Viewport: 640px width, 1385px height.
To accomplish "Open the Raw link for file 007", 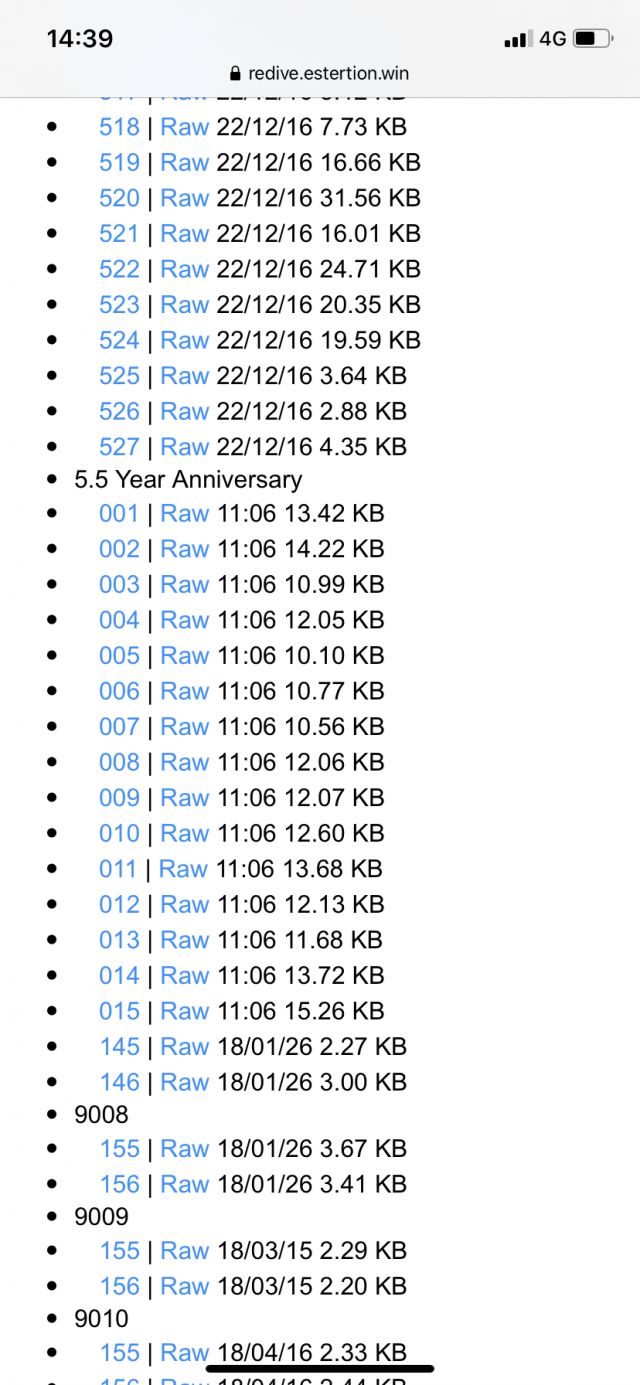I will tap(185, 726).
